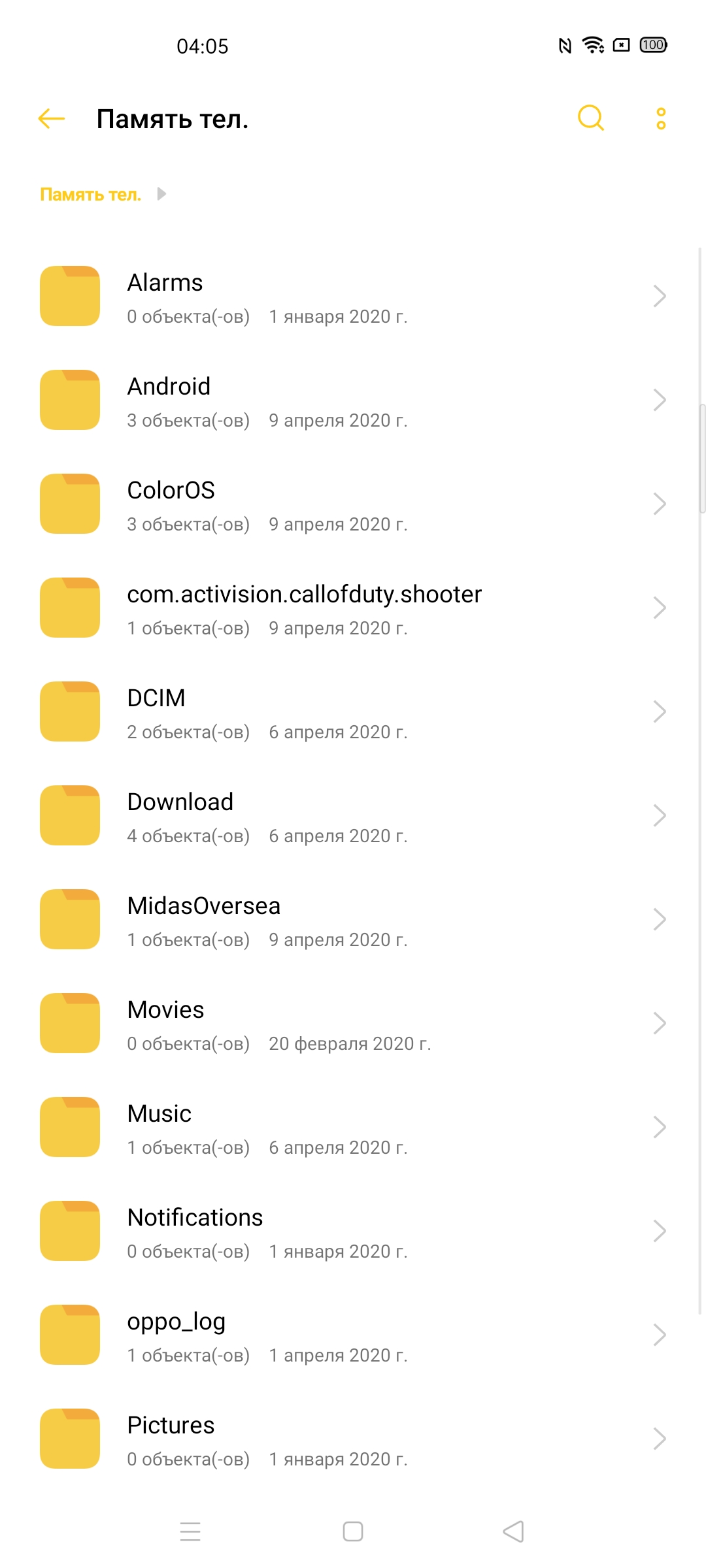Image resolution: width=706 pixels, height=1568 pixels.
Task: Open recent apps from navigation bar
Action: 190,1531
